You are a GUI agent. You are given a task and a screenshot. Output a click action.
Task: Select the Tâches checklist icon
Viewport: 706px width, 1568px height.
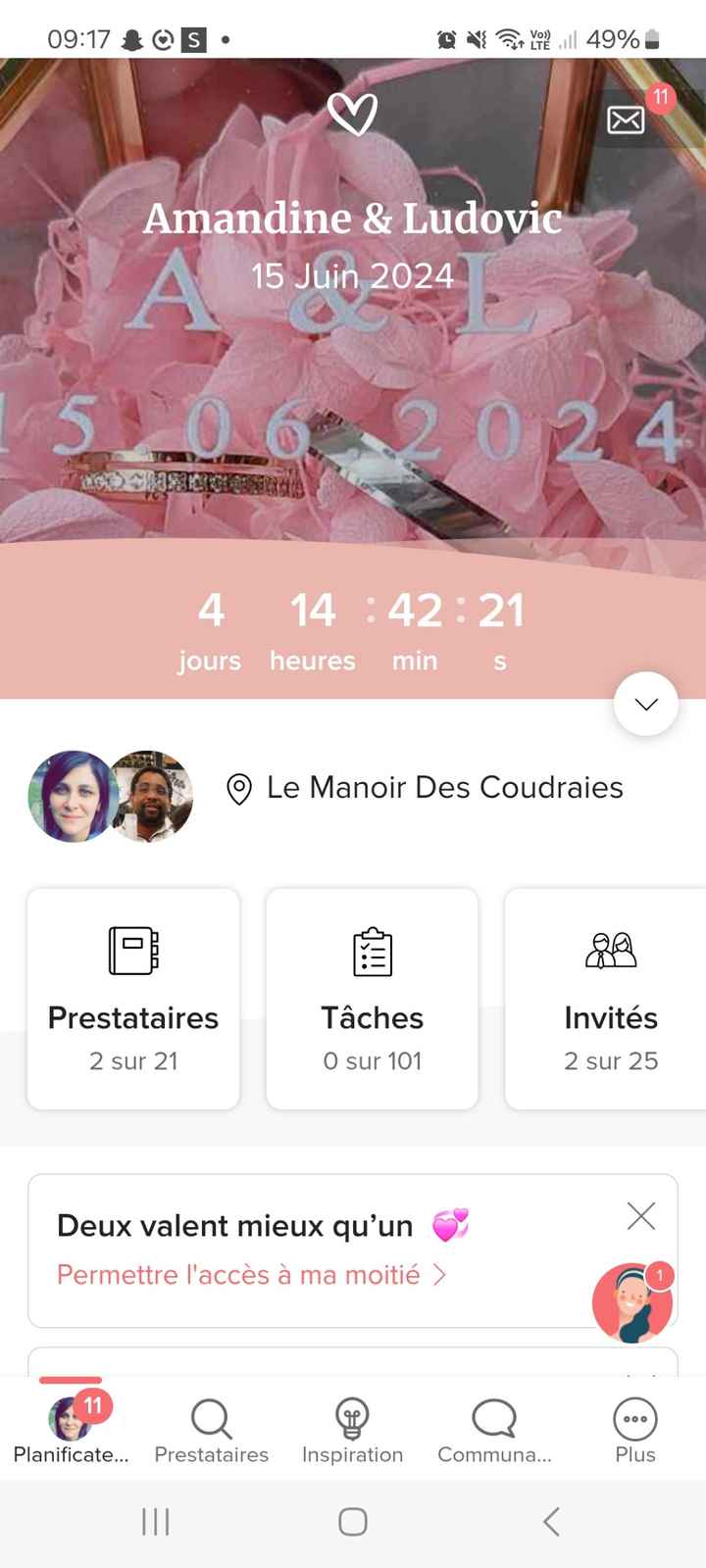(372, 951)
